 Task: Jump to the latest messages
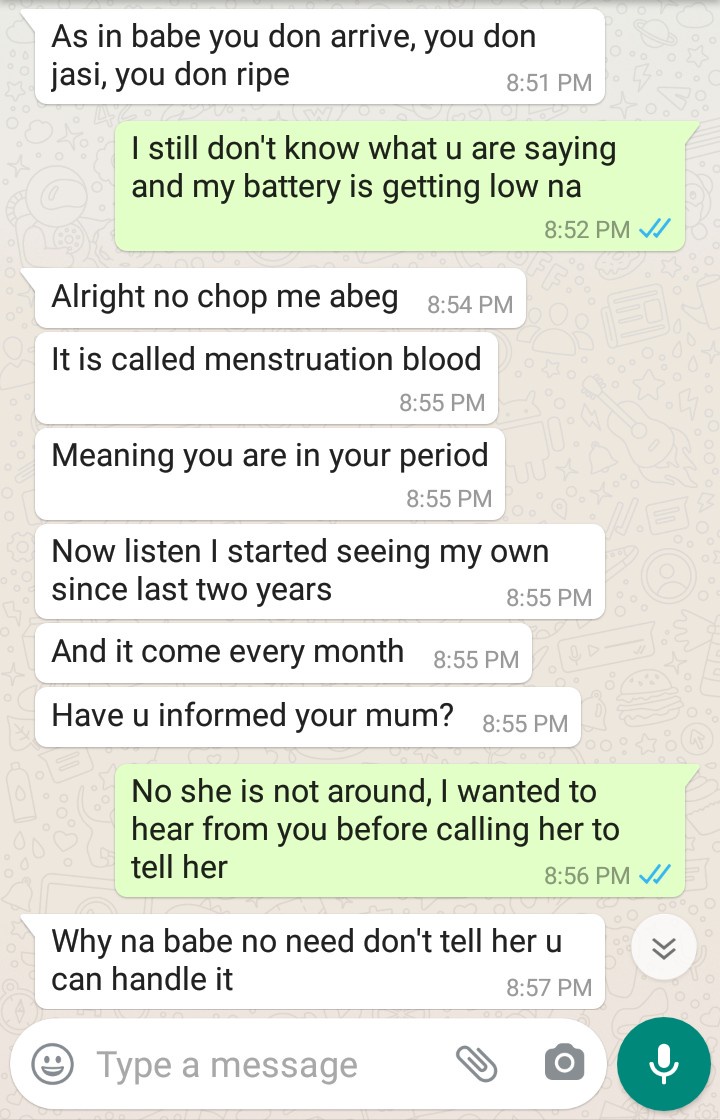point(664,948)
